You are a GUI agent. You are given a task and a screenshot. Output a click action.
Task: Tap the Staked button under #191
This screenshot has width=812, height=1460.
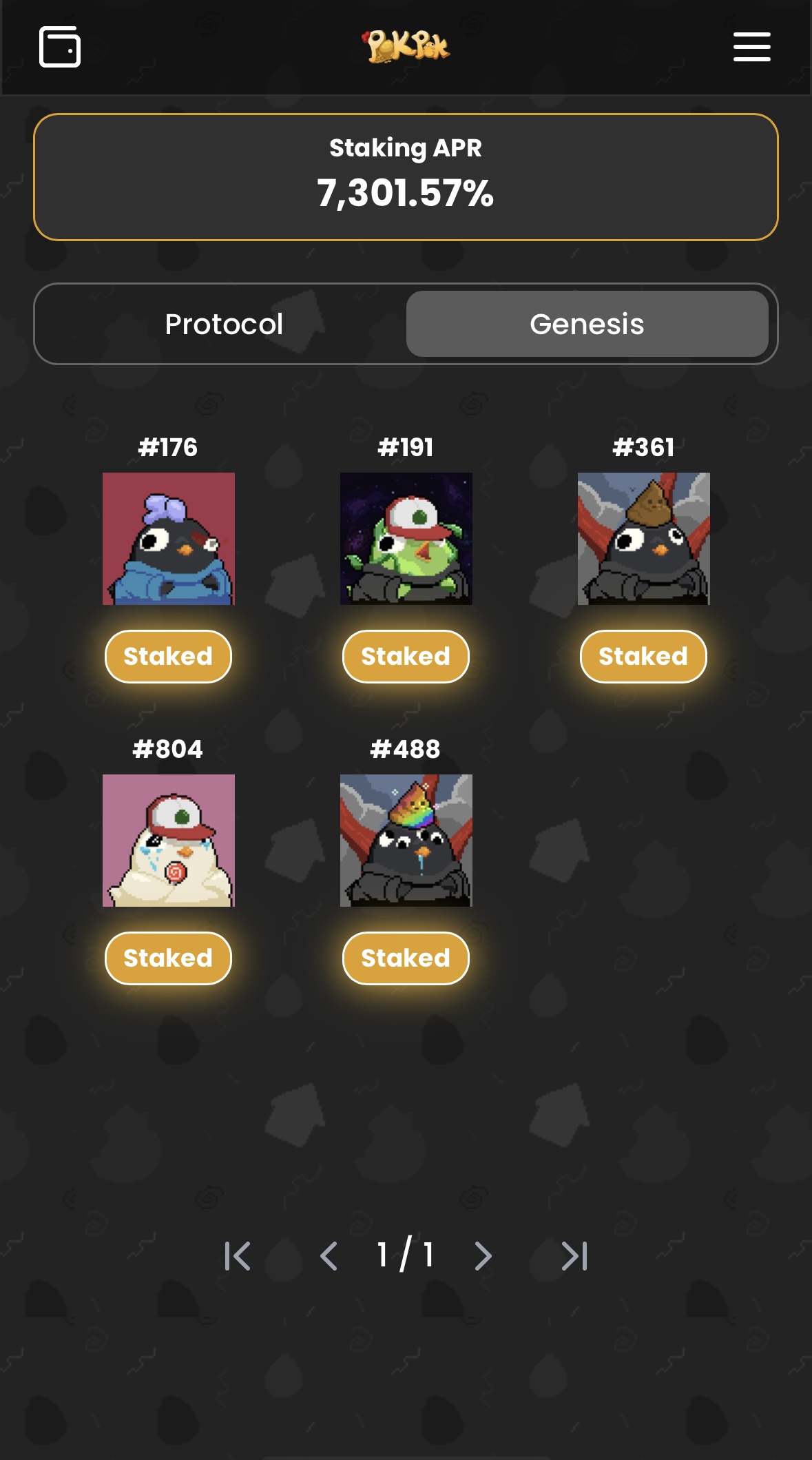pyautogui.click(x=406, y=657)
